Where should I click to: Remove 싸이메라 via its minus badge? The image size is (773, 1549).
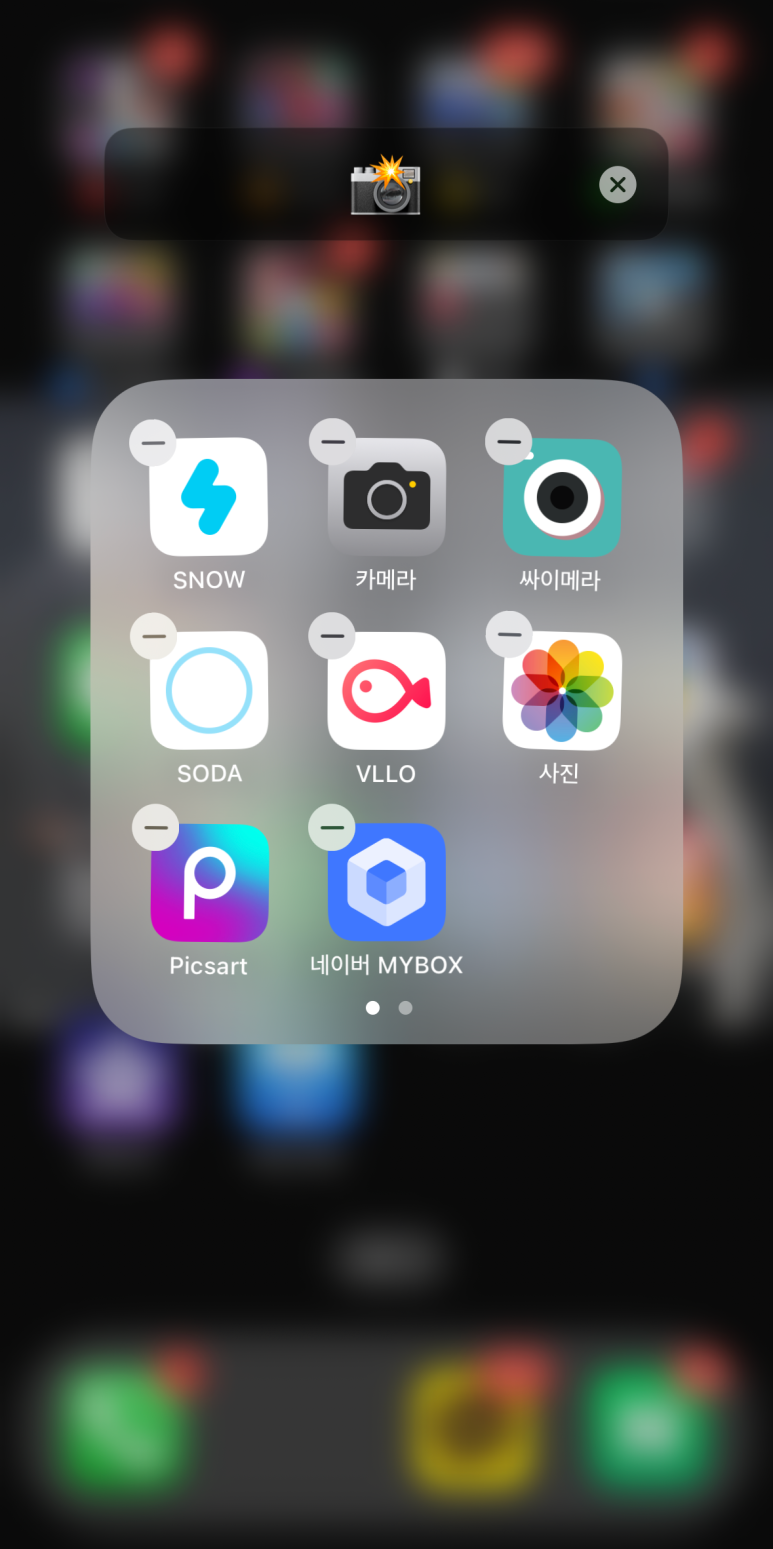coord(509,441)
